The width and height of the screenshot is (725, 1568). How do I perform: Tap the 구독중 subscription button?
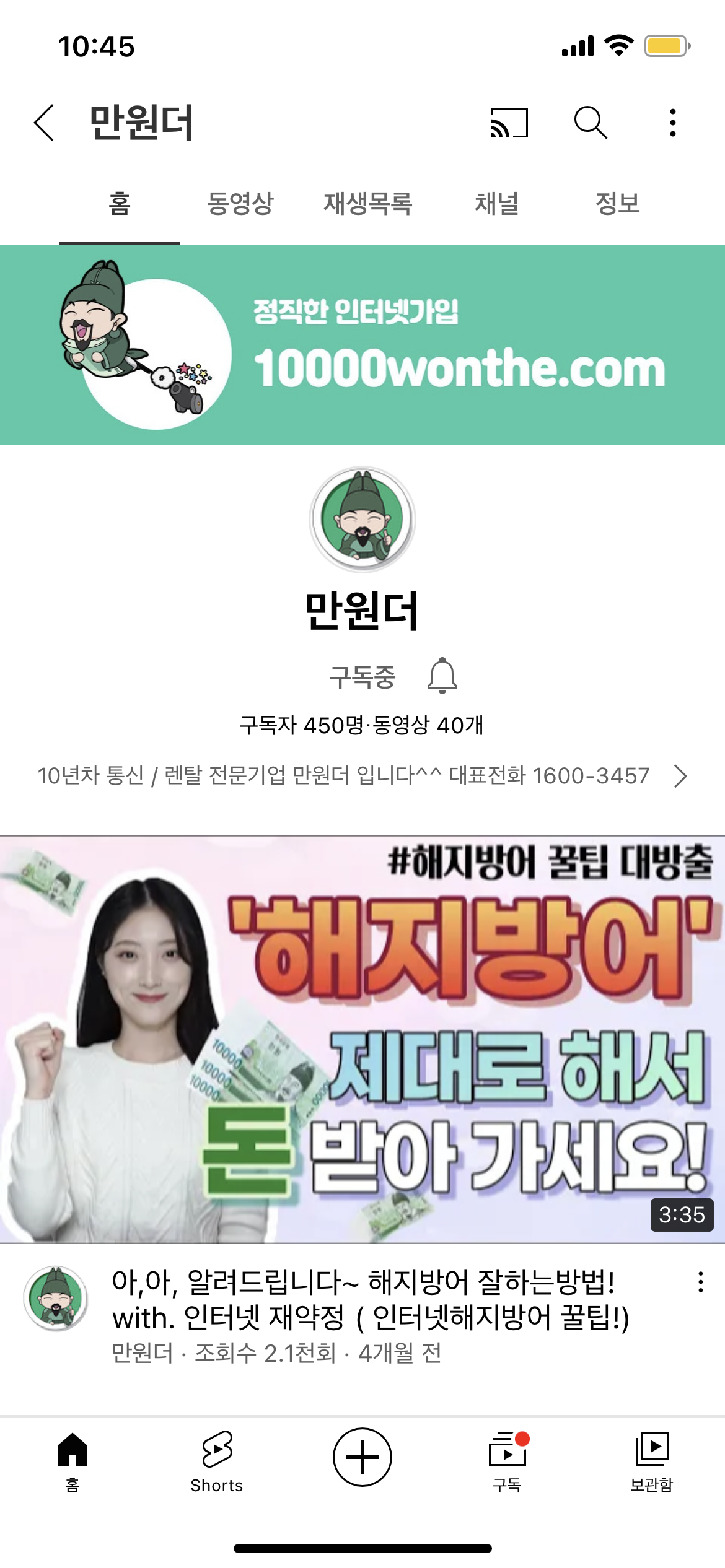[x=362, y=677]
